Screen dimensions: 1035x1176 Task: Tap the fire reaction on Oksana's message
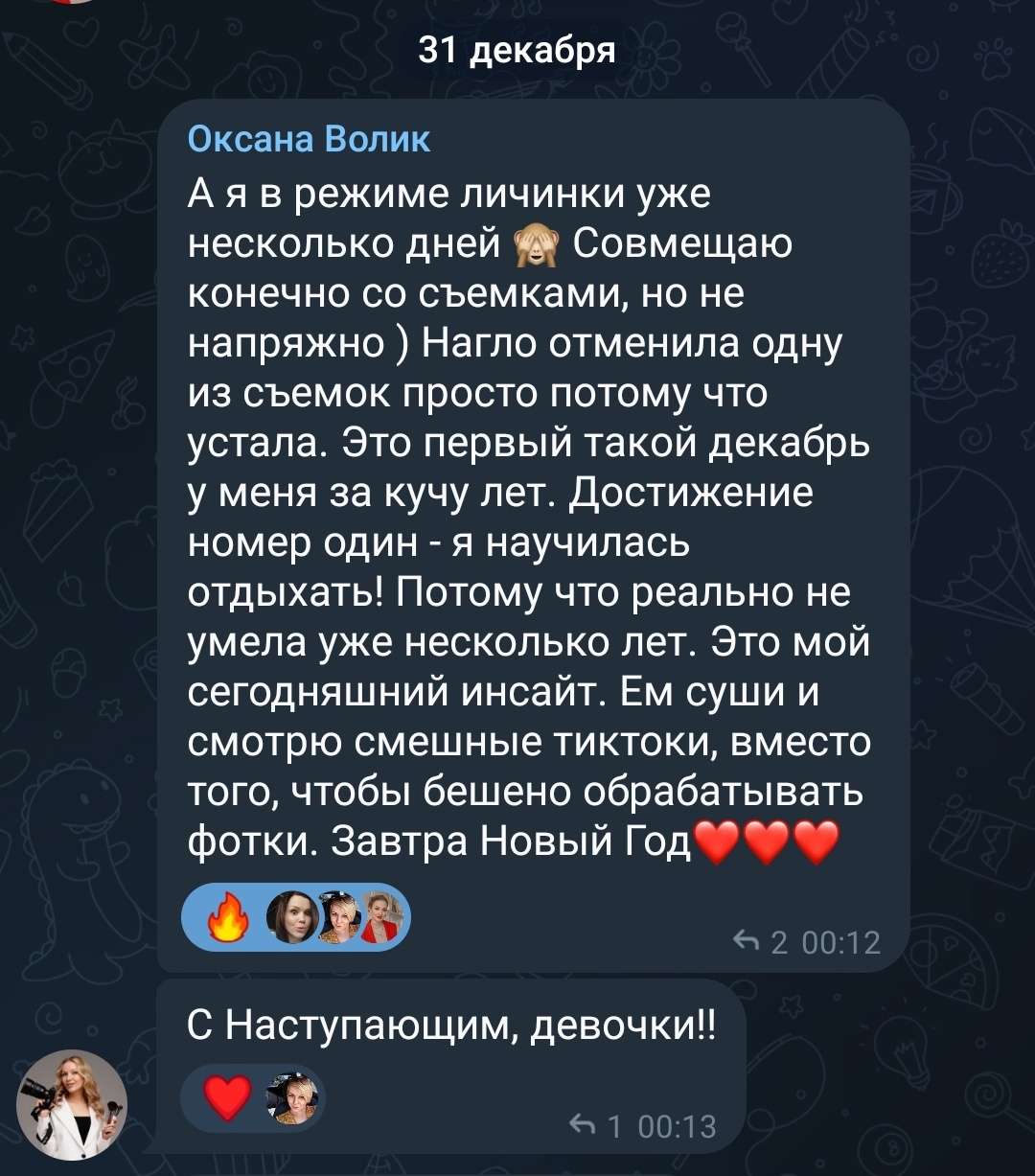[228, 917]
